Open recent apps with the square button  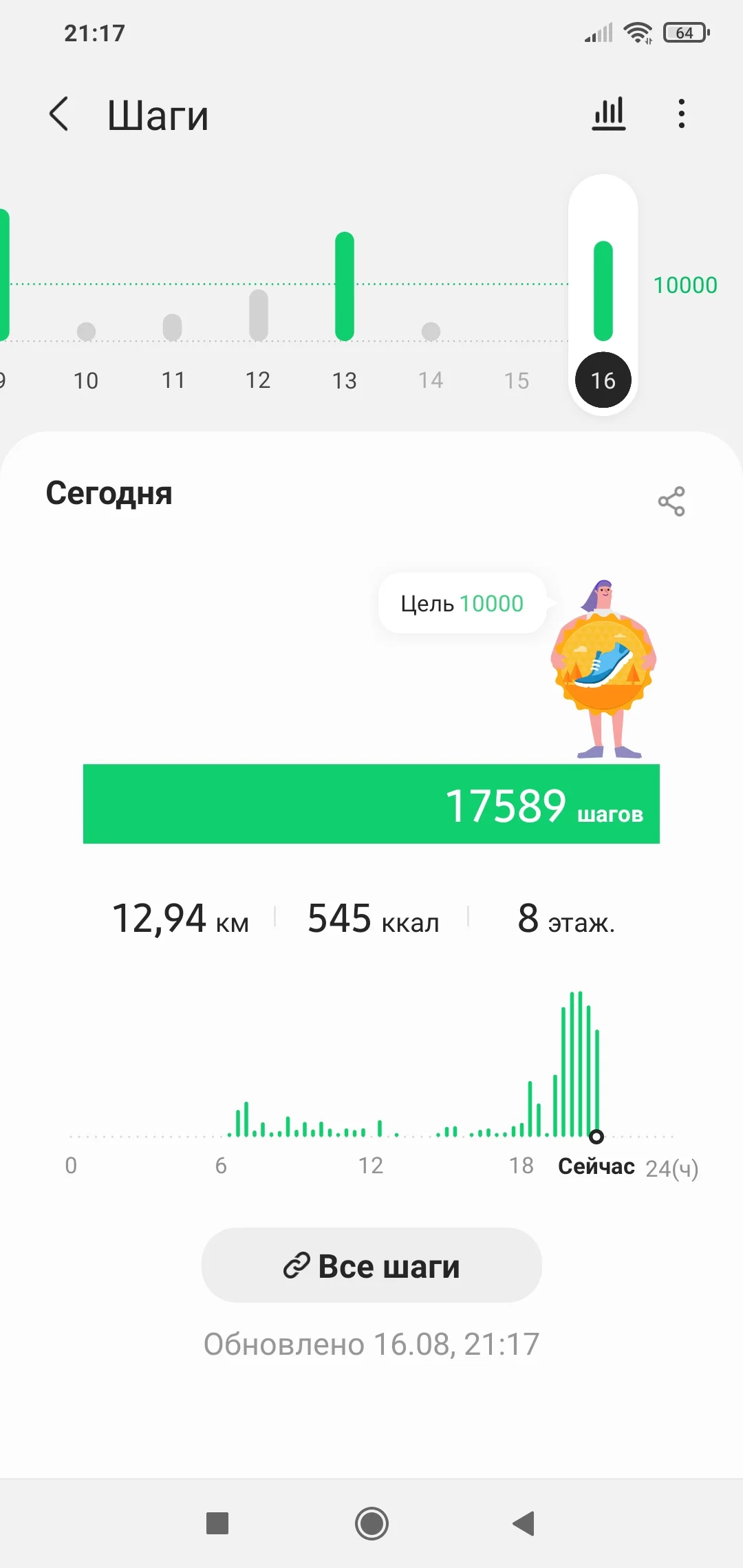coord(217,1523)
